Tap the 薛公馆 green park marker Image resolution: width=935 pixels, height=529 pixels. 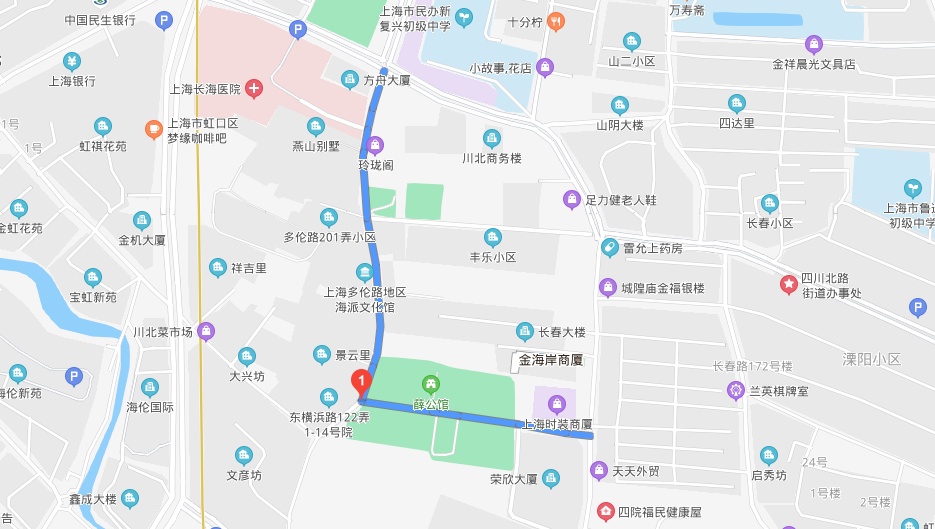pos(431,383)
